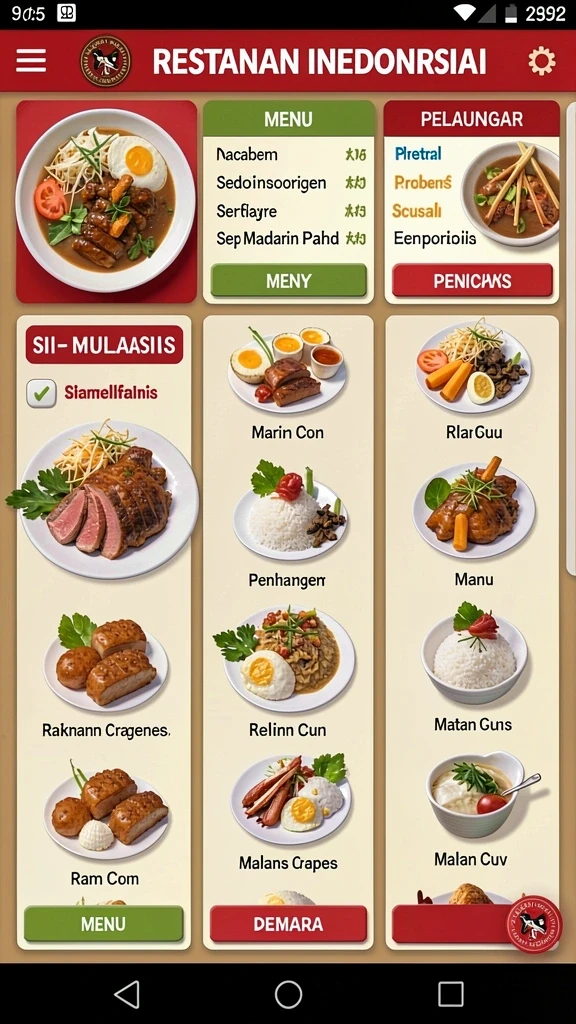
Task: Go back using the system back button
Action: pos(127,995)
